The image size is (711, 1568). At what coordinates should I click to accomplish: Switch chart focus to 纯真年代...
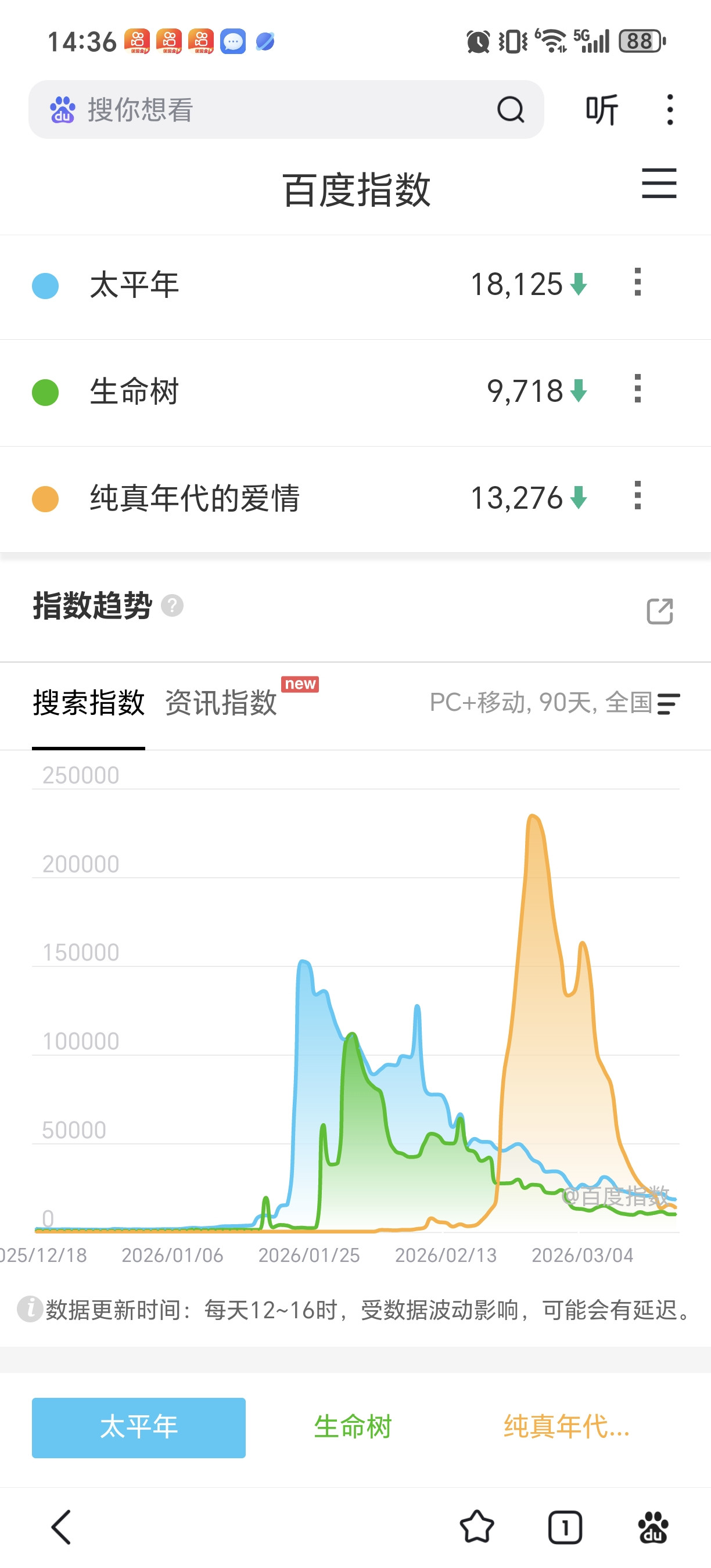click(566, 1427)
